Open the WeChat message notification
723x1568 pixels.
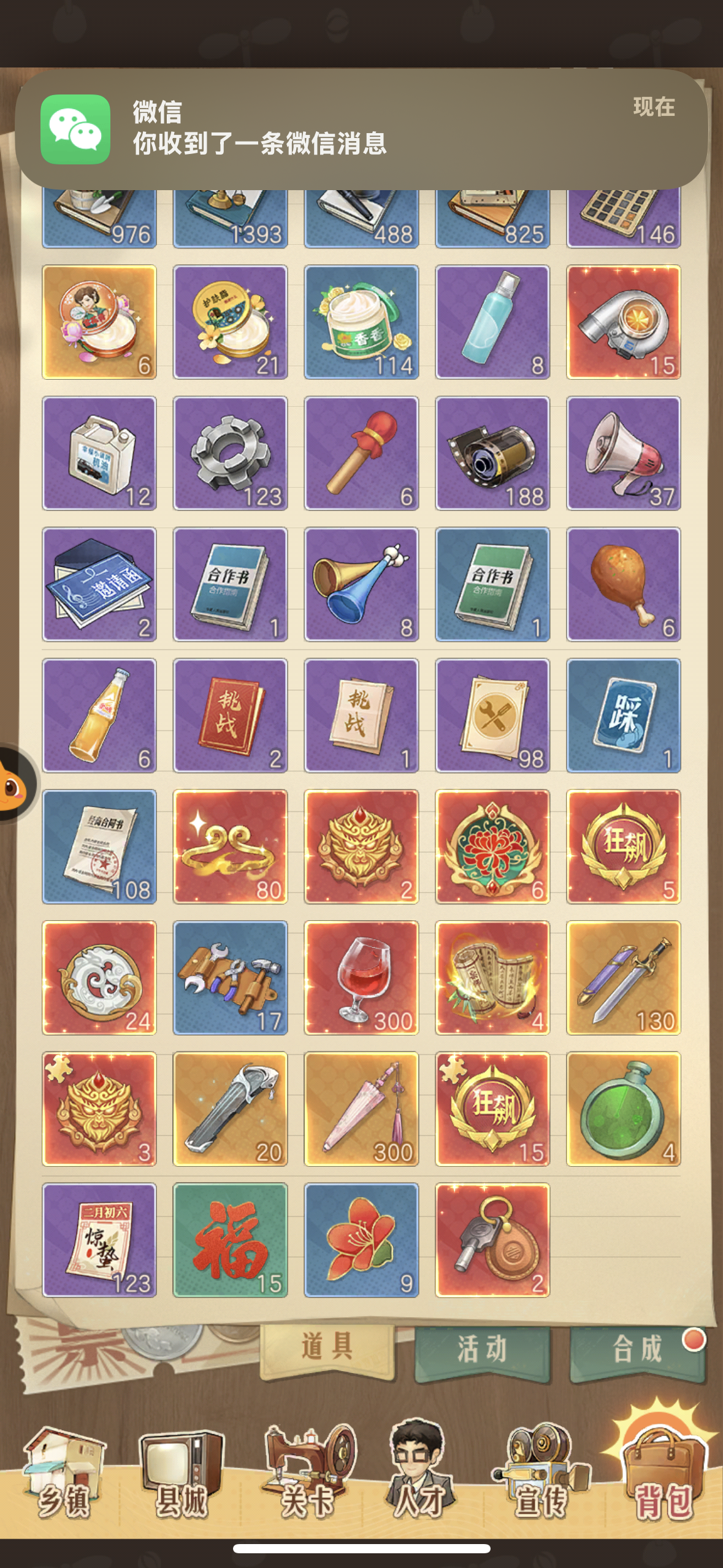[361, 129]
